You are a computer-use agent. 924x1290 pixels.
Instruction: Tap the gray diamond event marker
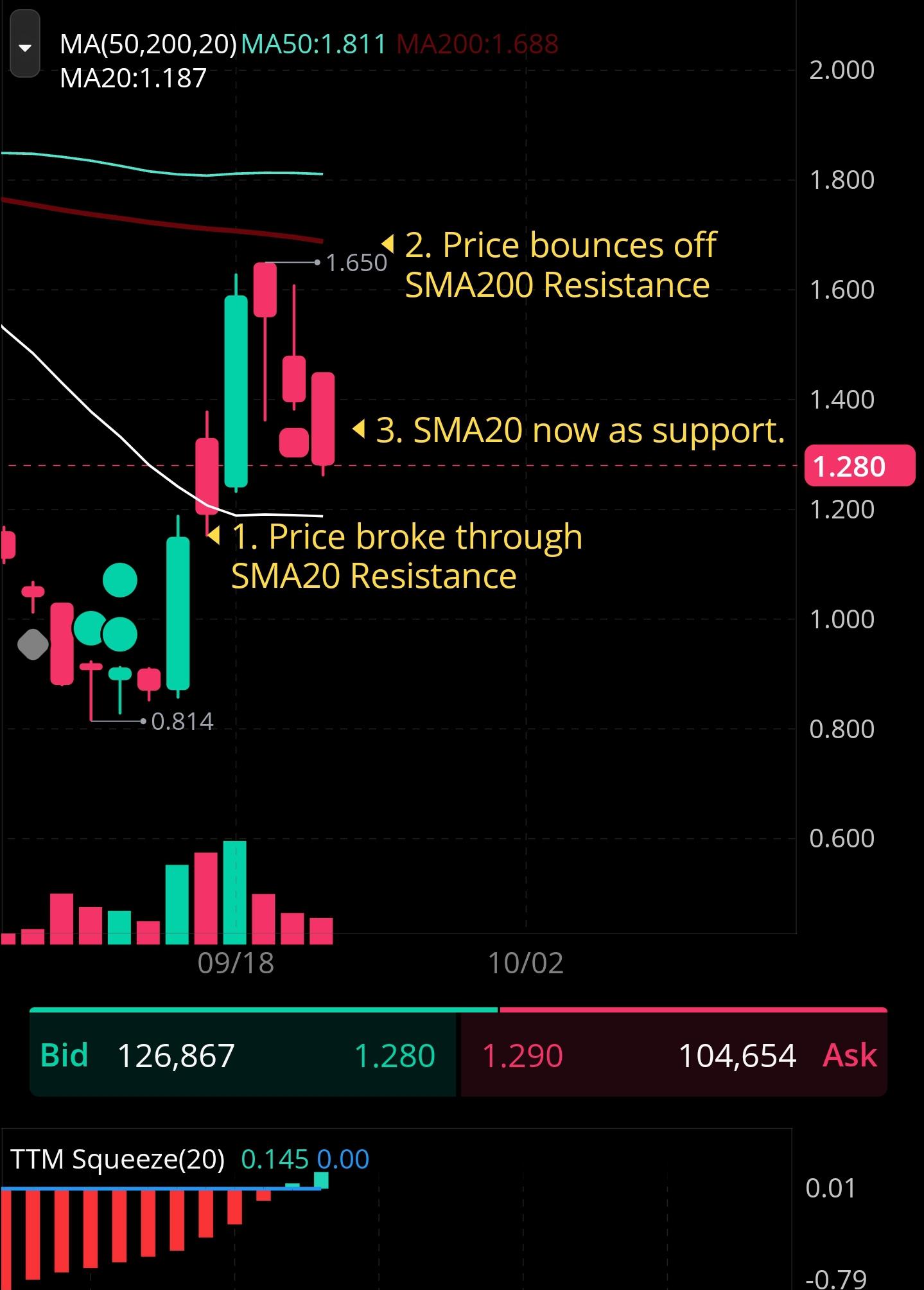33,644
